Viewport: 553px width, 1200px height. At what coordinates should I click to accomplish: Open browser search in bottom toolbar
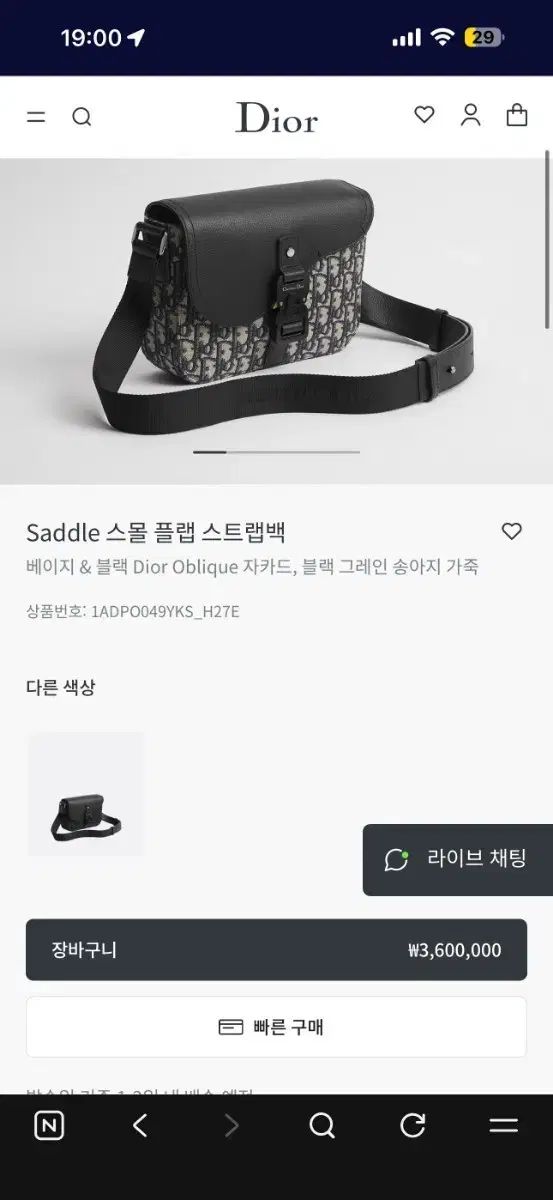pyautogui.click(x=322, y=1126)
